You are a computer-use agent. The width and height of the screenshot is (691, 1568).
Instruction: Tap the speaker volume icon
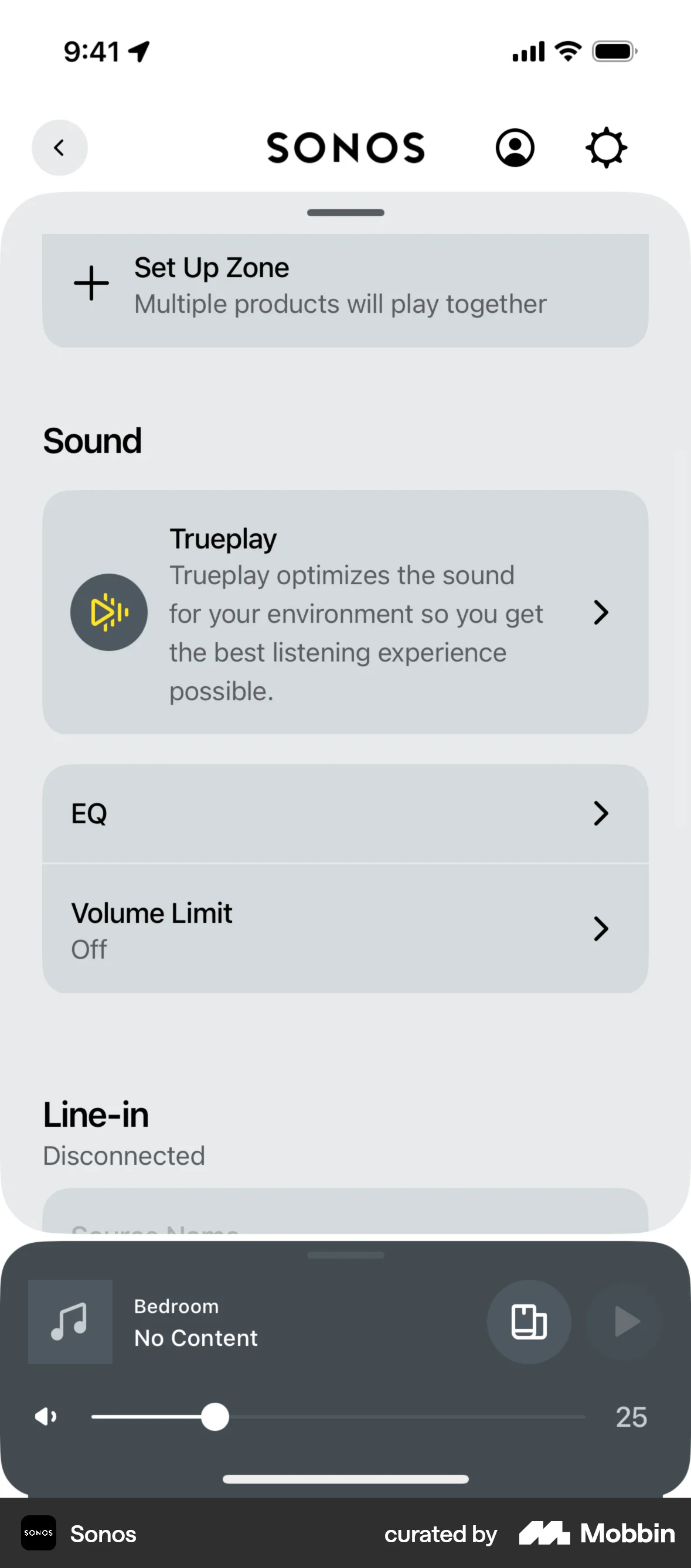click(46, 1416)
